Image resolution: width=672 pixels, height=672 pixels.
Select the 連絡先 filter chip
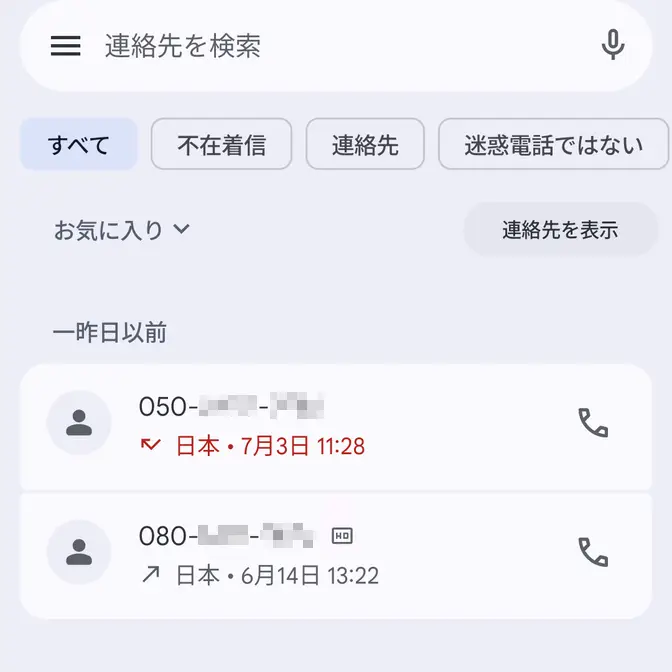coord(365,145)
